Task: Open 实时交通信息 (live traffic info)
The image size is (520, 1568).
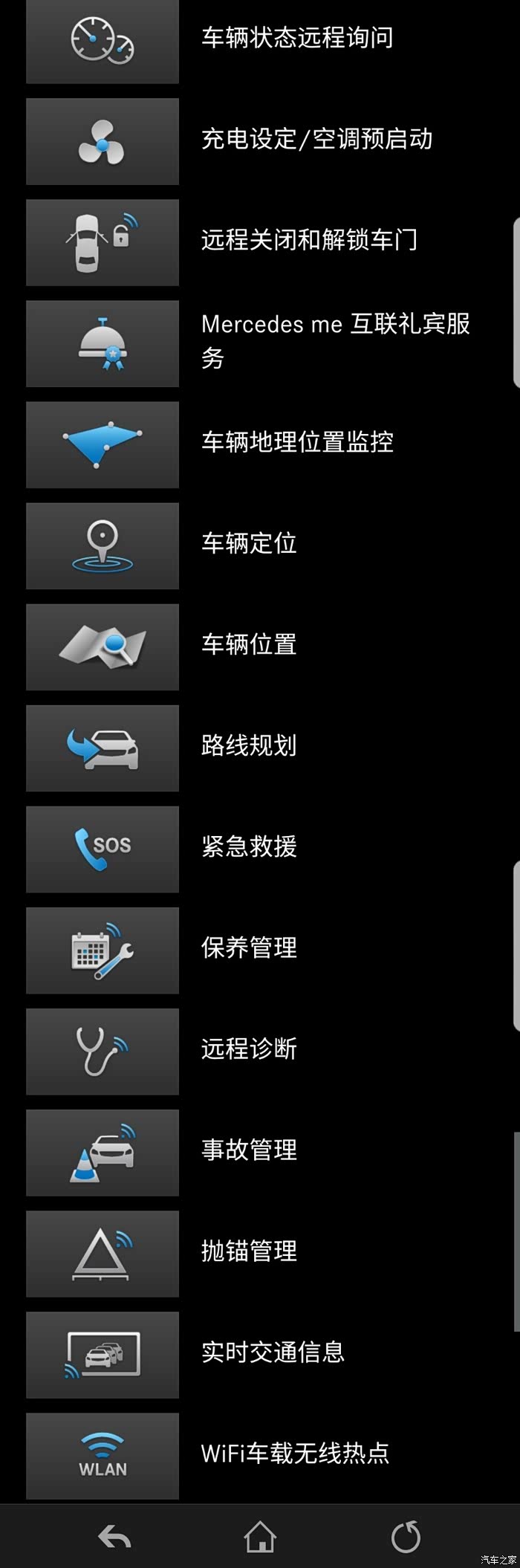Action: (x=273, y=1352)
